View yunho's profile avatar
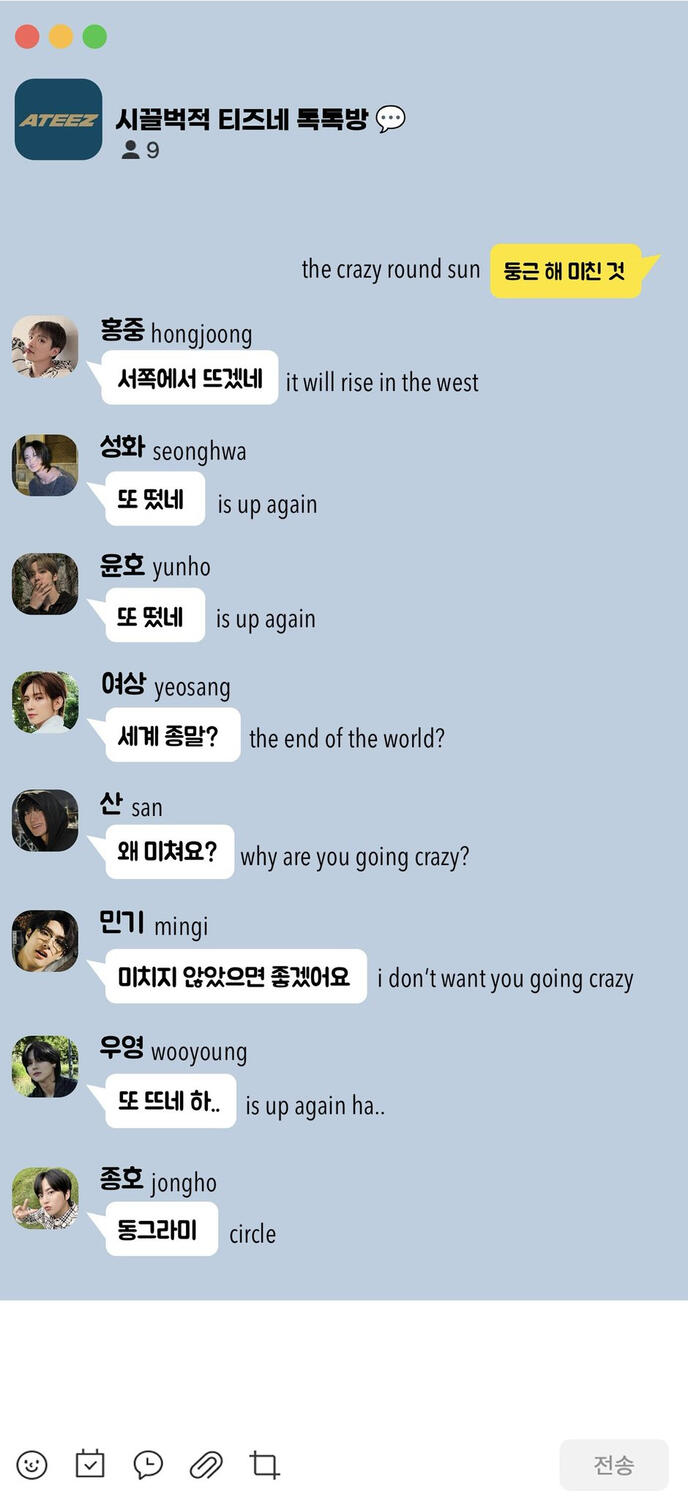This screenshot has height=1500, width=688. (x=45, y=583)
